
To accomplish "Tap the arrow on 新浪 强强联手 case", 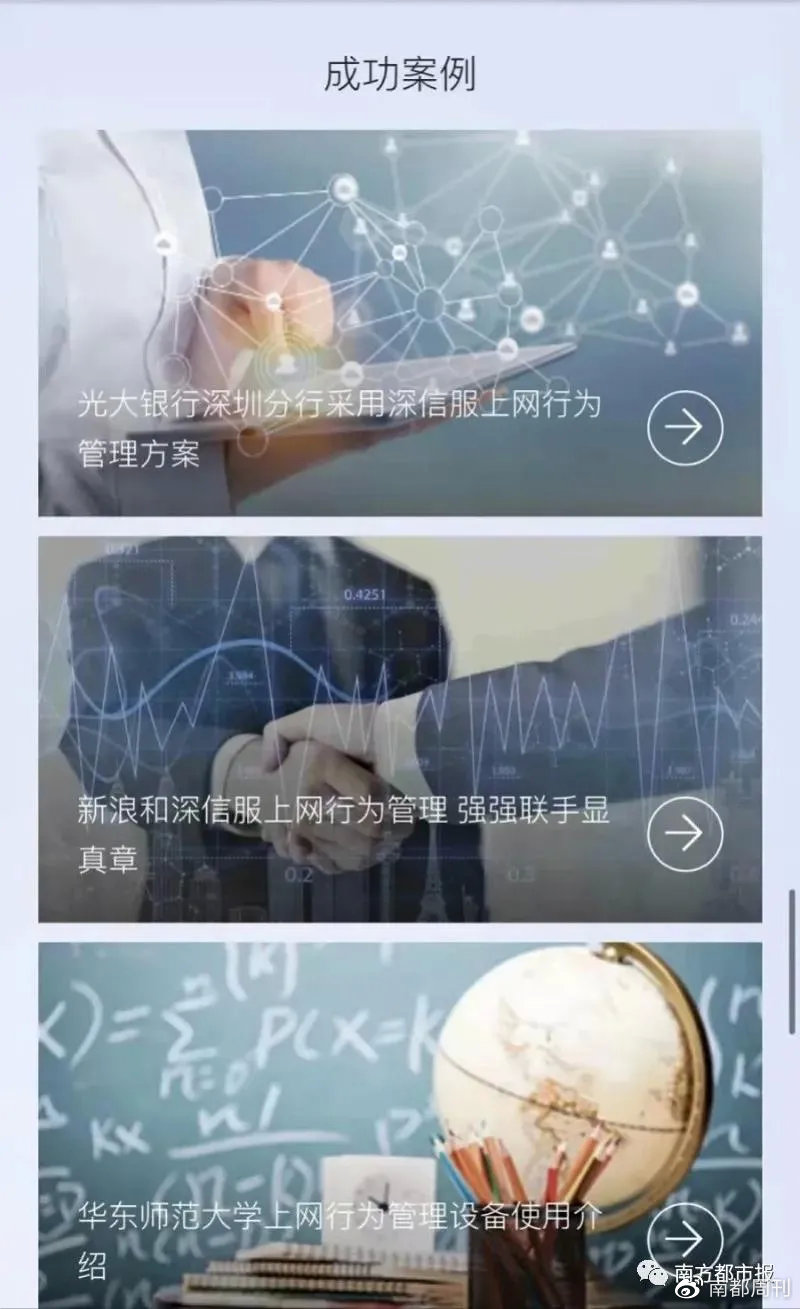I will tap(685, 834).
